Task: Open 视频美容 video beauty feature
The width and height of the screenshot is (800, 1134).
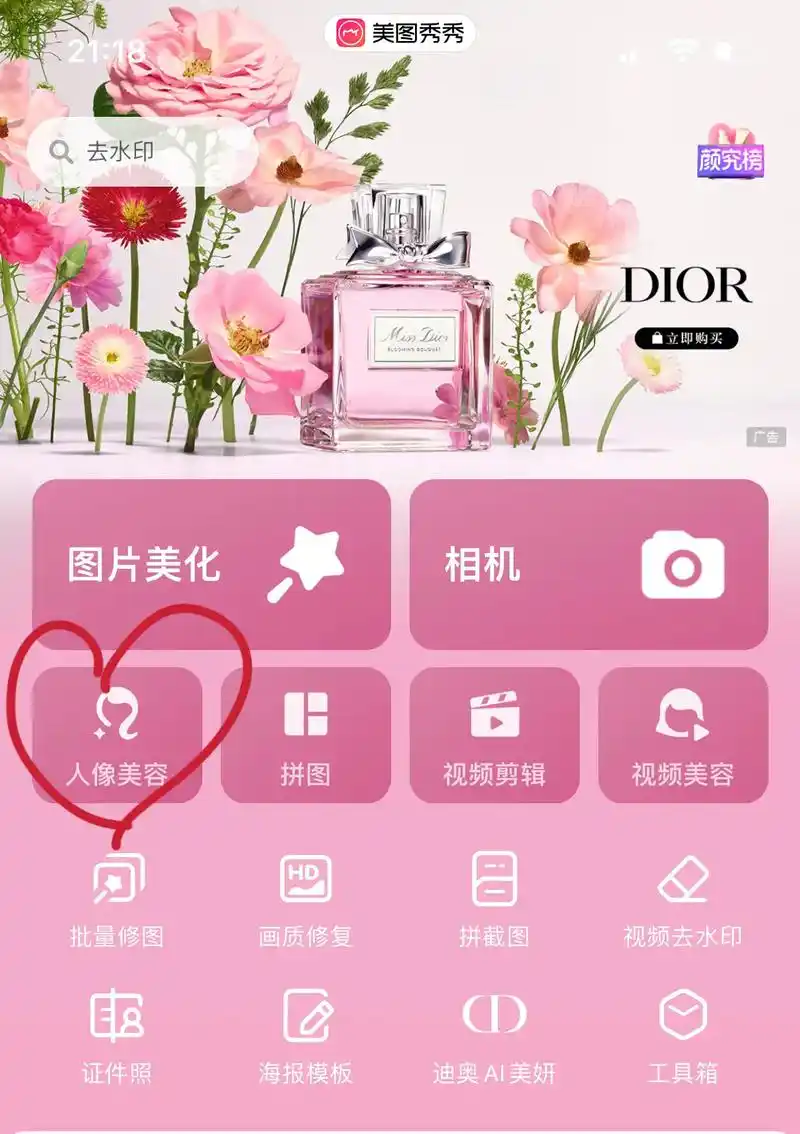Action: click(683, 735)
